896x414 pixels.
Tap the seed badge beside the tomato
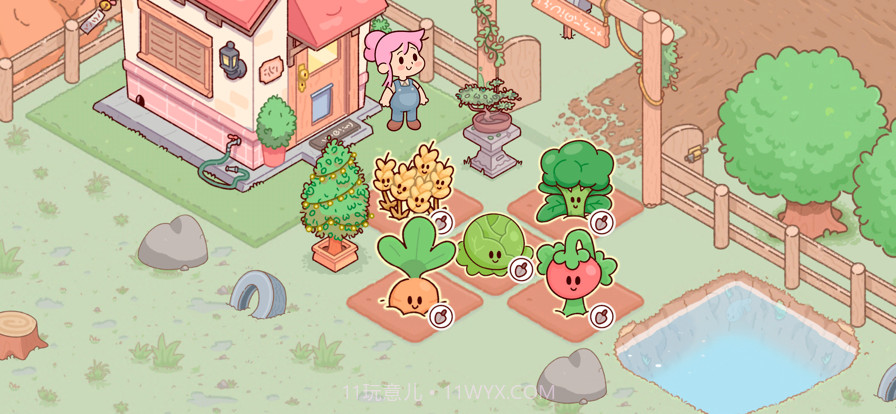pyautogui.click(x=600, y=315)
